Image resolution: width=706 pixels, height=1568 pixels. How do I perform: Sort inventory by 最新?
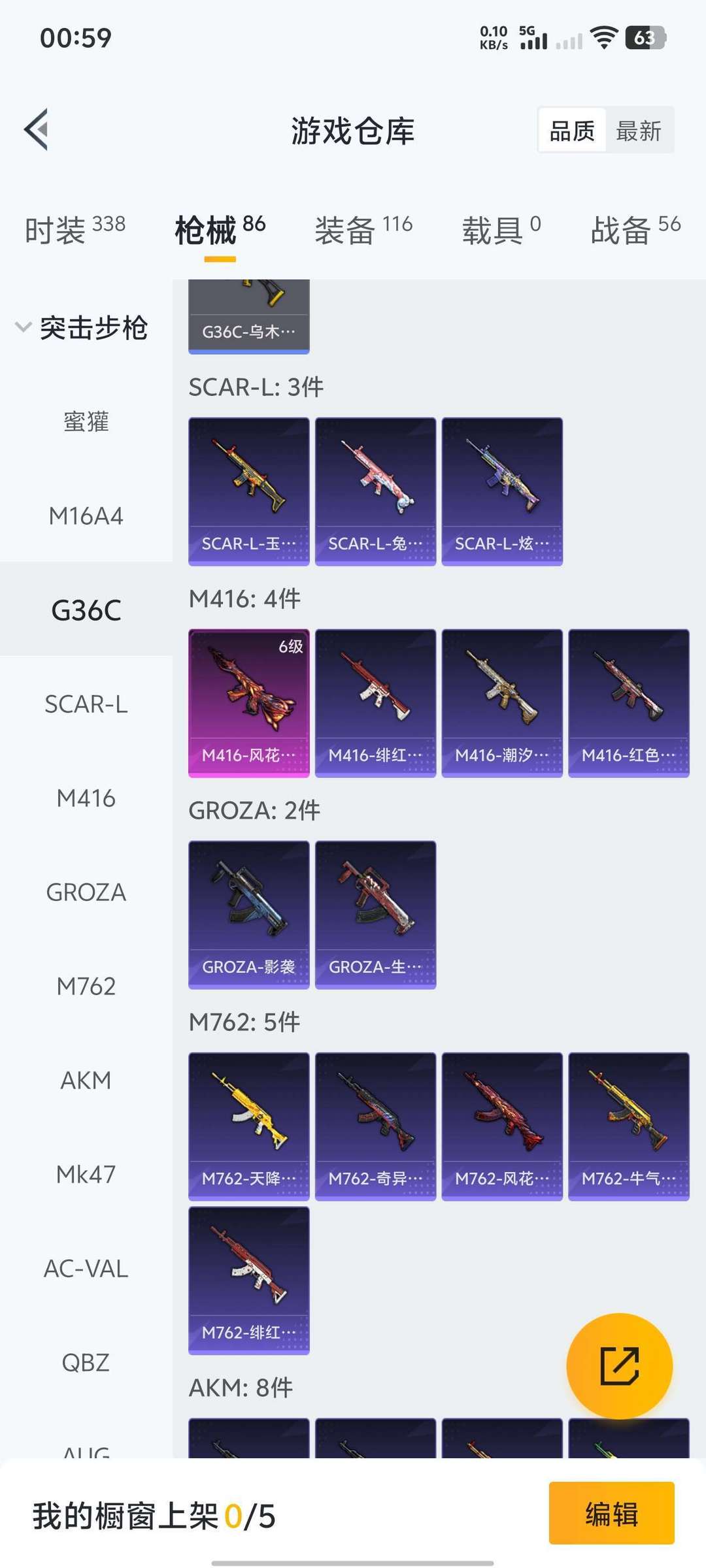tap(639, 131)
